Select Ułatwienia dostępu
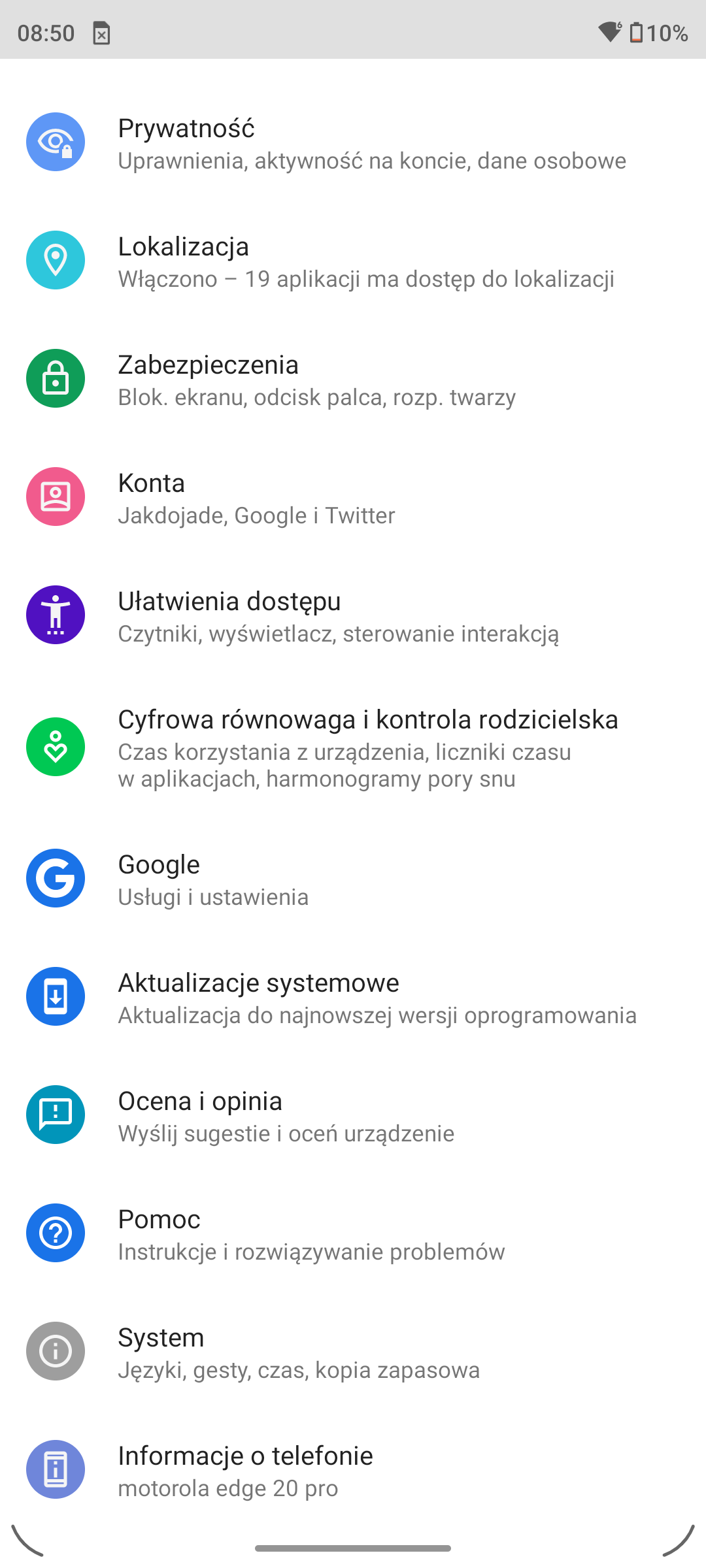This screenshot has height=1568, width=706. click(353, 615)
